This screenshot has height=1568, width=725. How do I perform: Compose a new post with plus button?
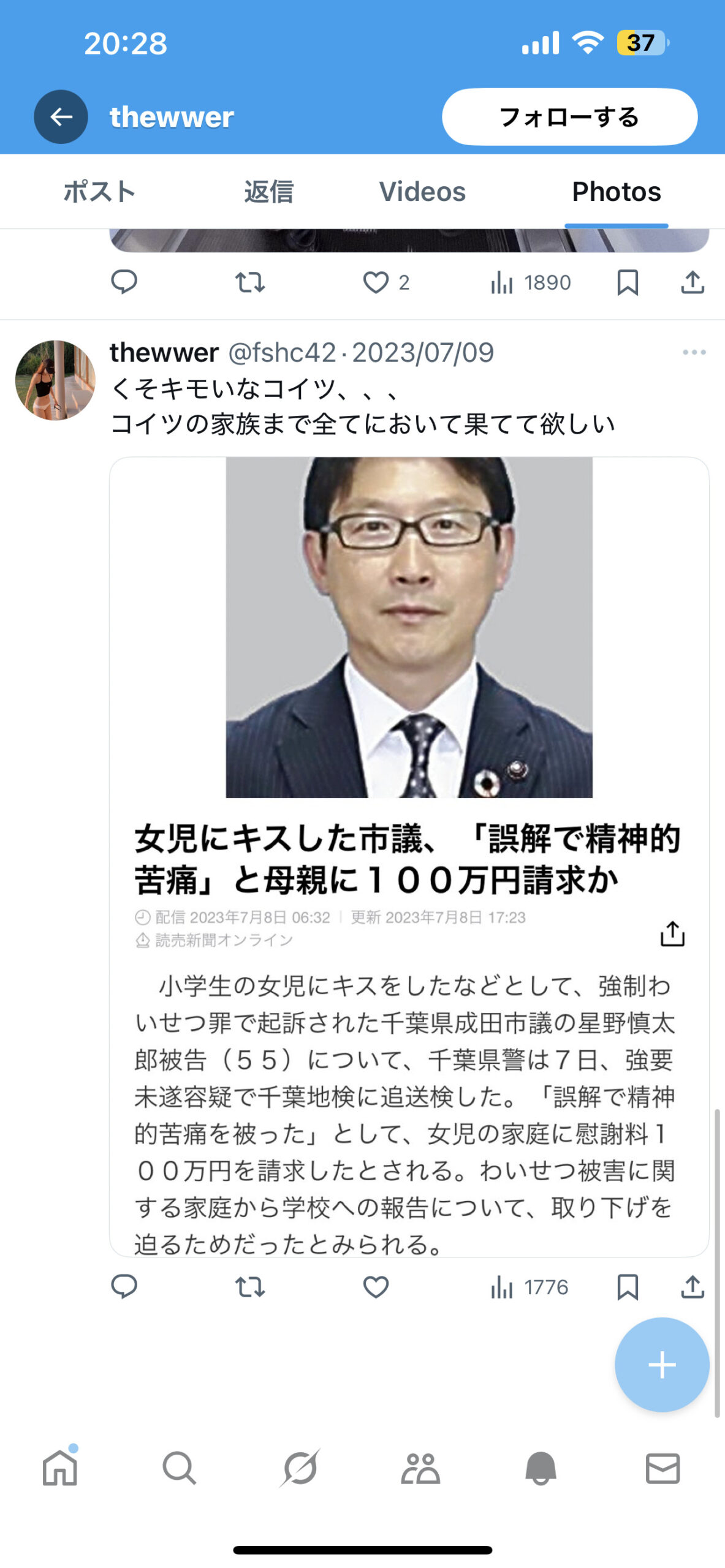coord(662,1365)
